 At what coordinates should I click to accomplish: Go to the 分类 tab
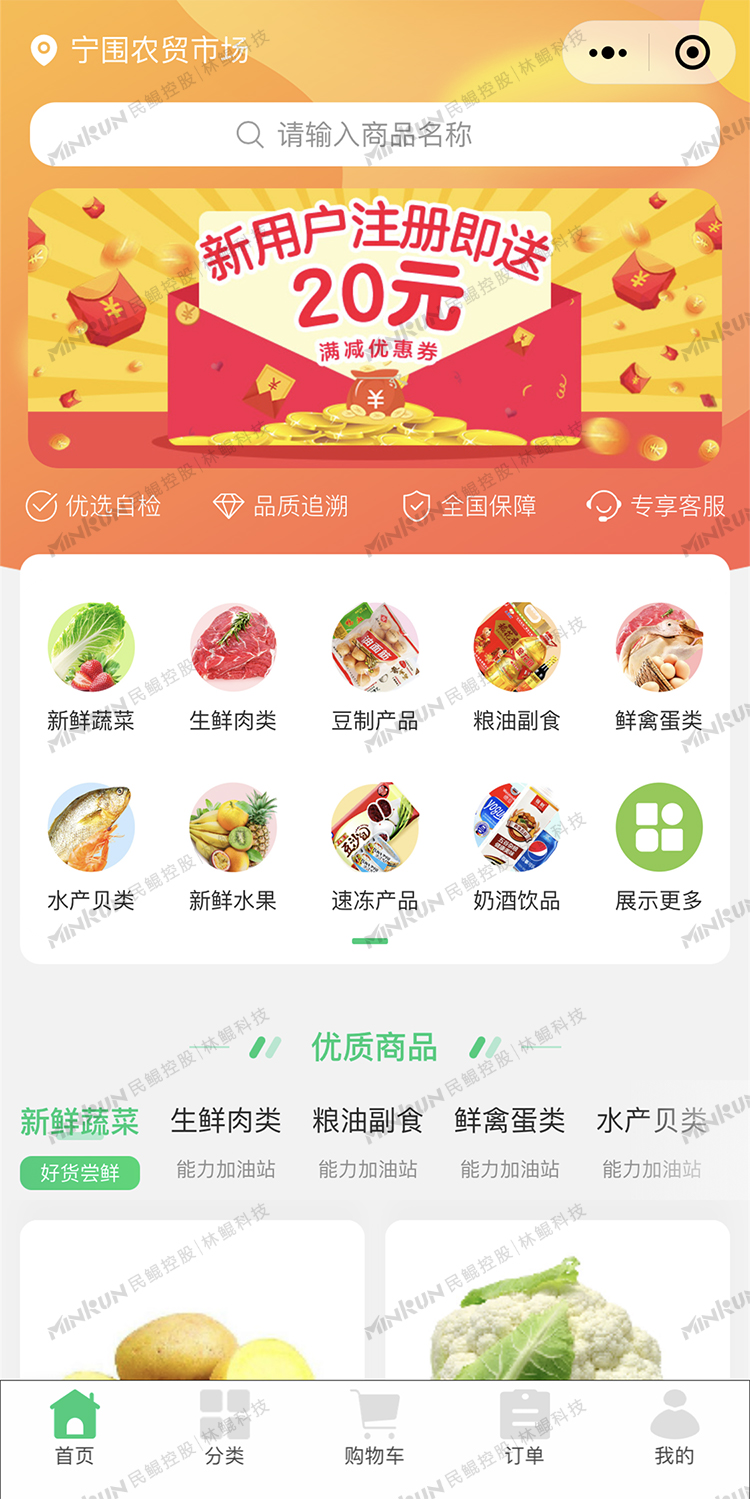(225, 1428)
